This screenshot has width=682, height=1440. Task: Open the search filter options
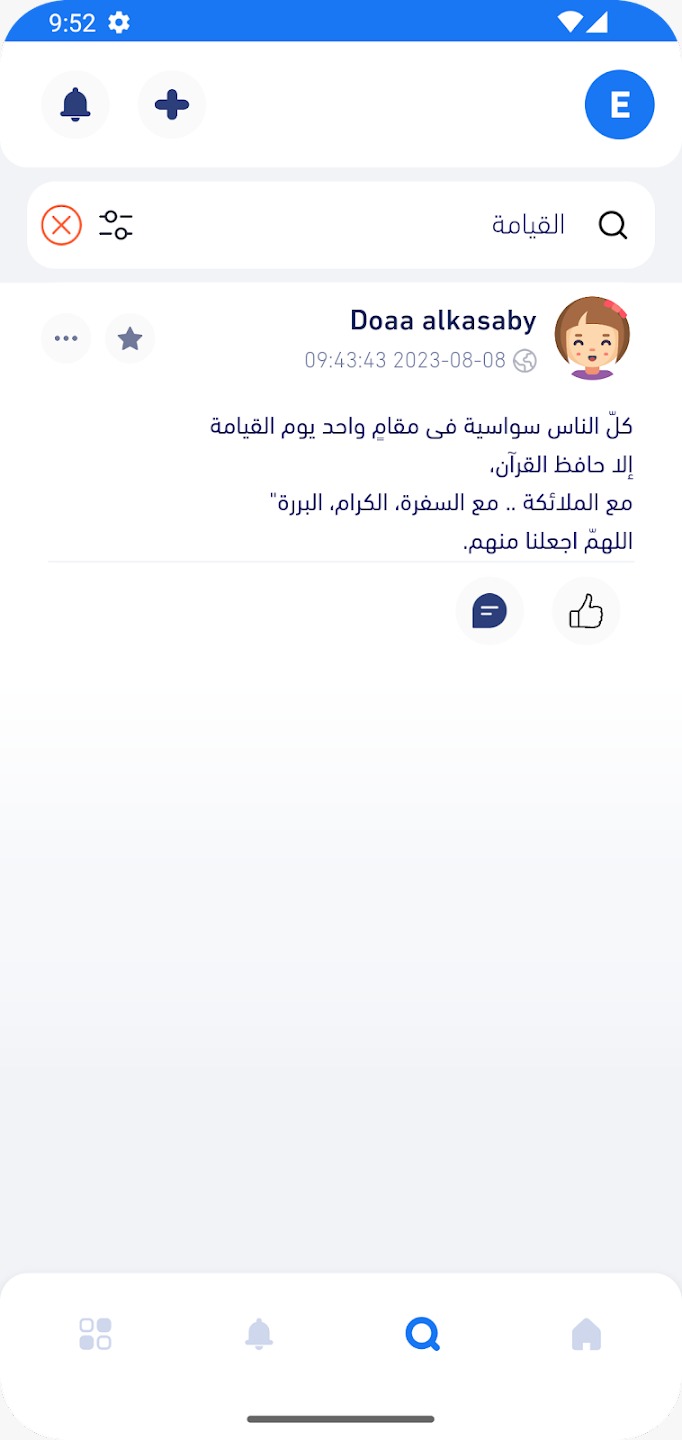(x=116, y=225)
